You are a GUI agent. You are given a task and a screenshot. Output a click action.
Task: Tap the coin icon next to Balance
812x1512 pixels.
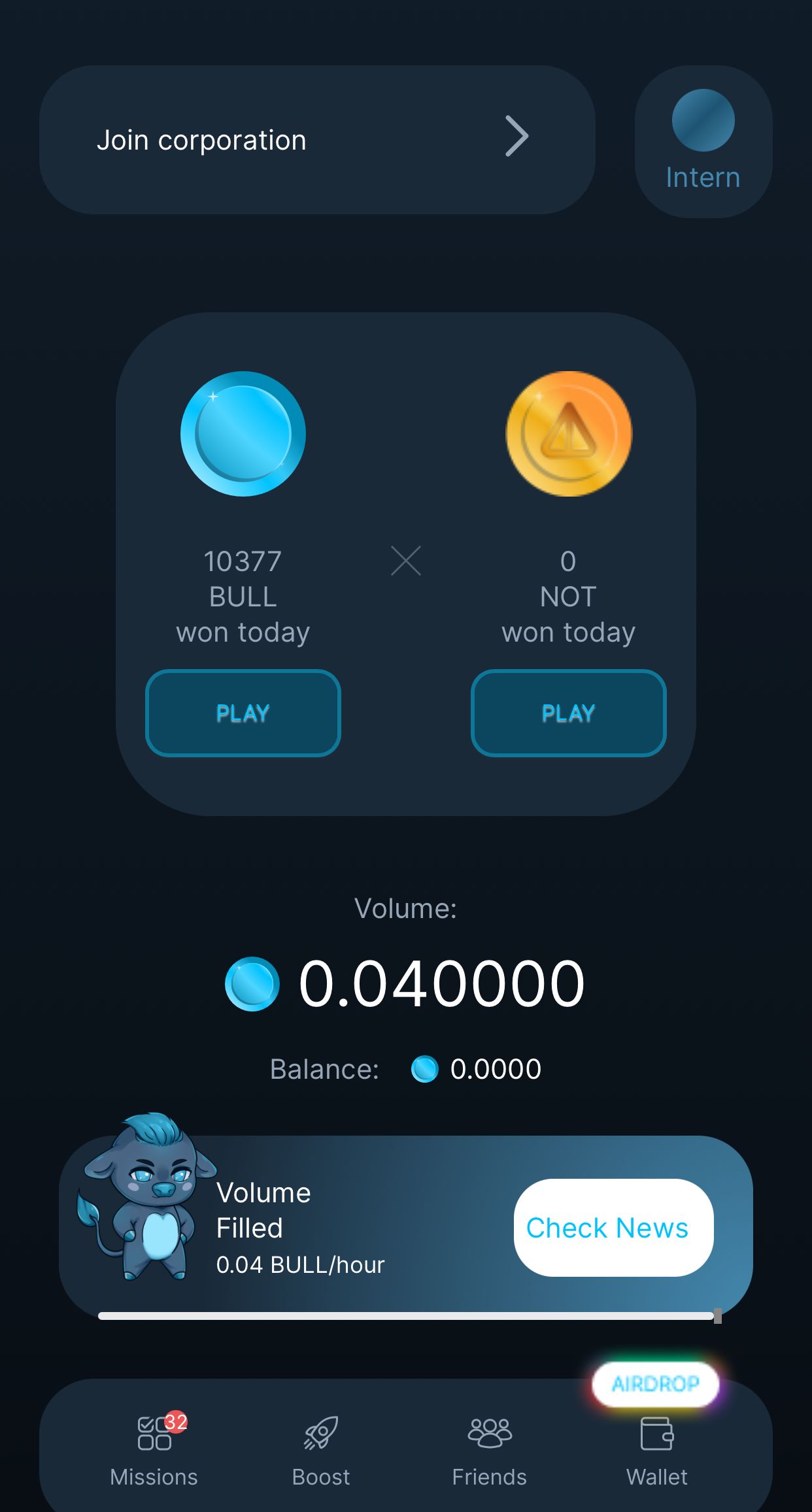424,1069
